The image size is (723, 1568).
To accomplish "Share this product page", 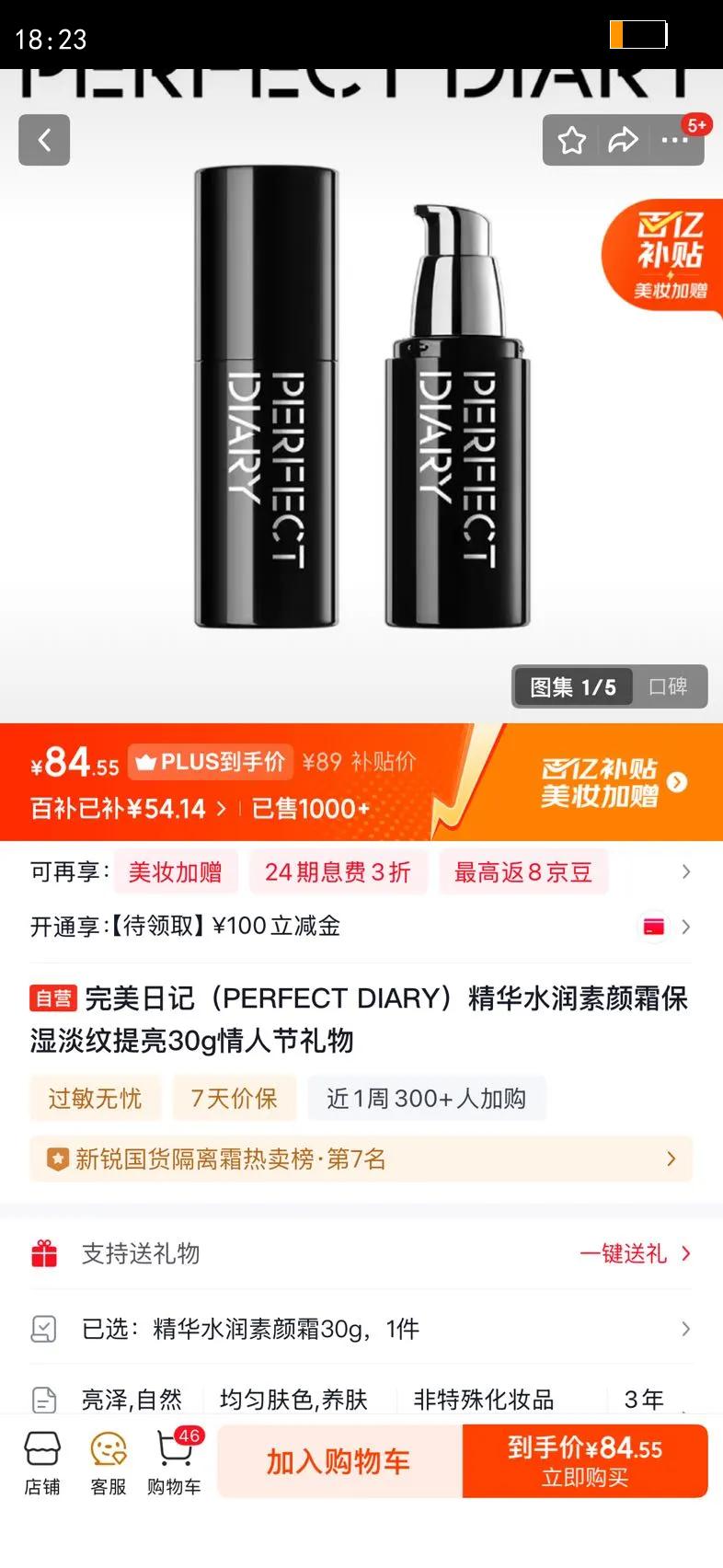I will tap(623, 141).
